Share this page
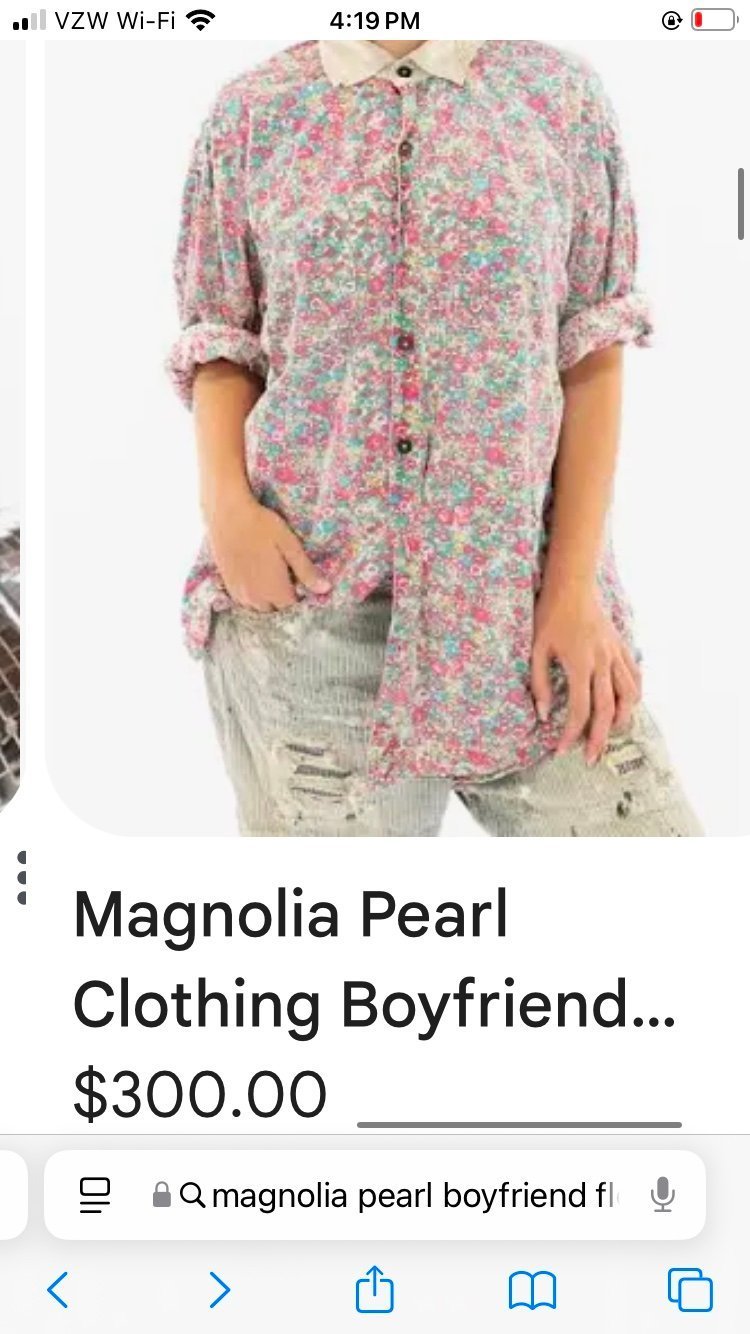Image resolution: width=750 pixels, height=1334 pixels. tap(375, 1288)
